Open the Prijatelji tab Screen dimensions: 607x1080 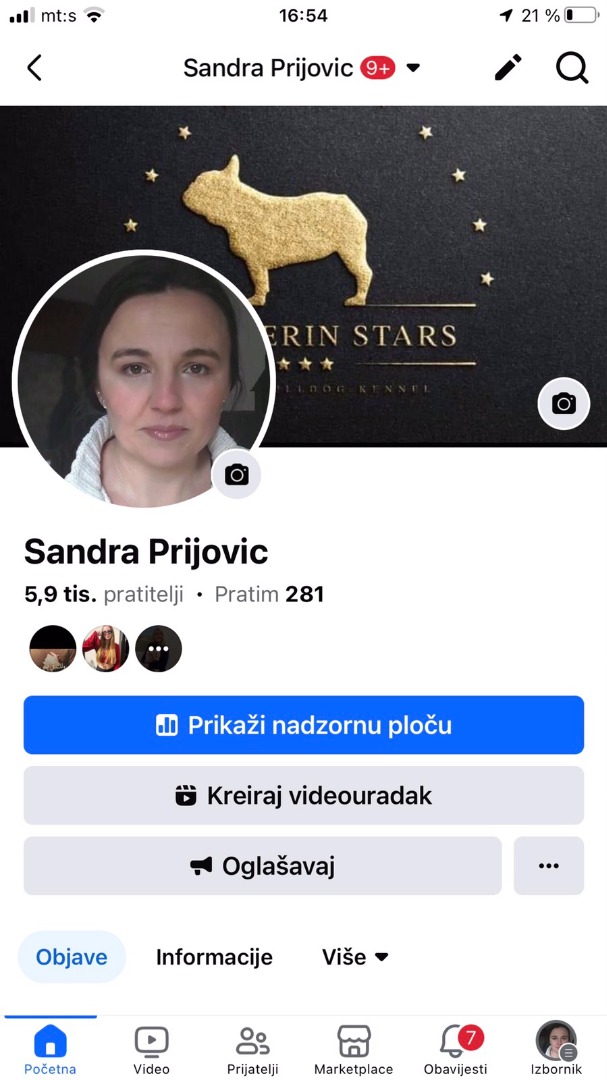[x=253, y=1049]
